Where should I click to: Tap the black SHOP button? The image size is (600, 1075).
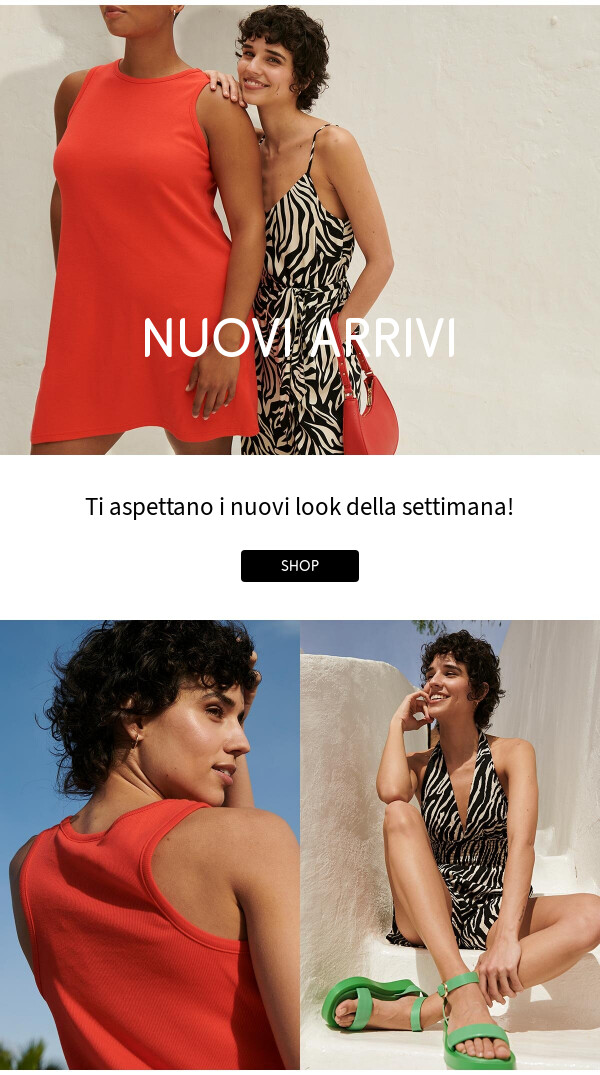[x=299, y=566]
